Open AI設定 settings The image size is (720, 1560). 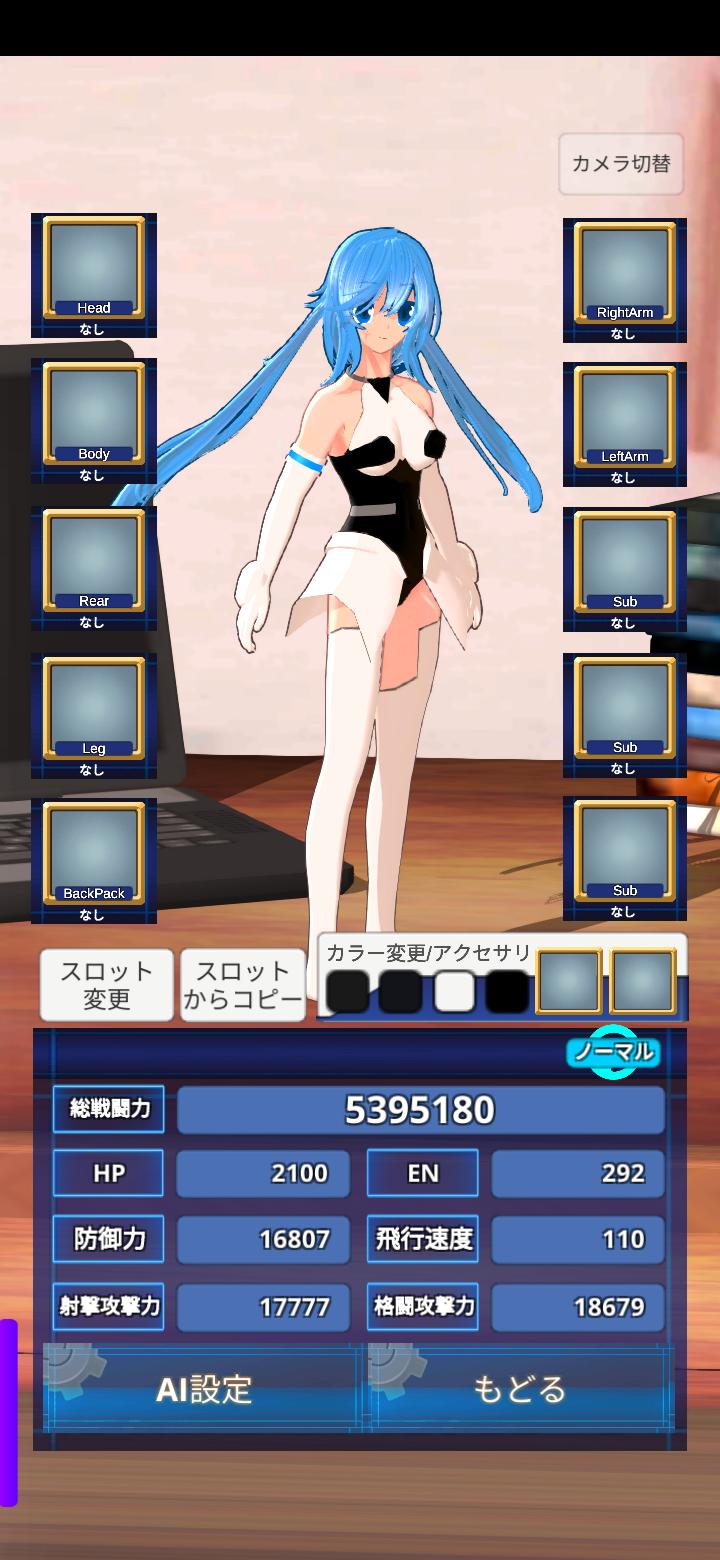203,1389
